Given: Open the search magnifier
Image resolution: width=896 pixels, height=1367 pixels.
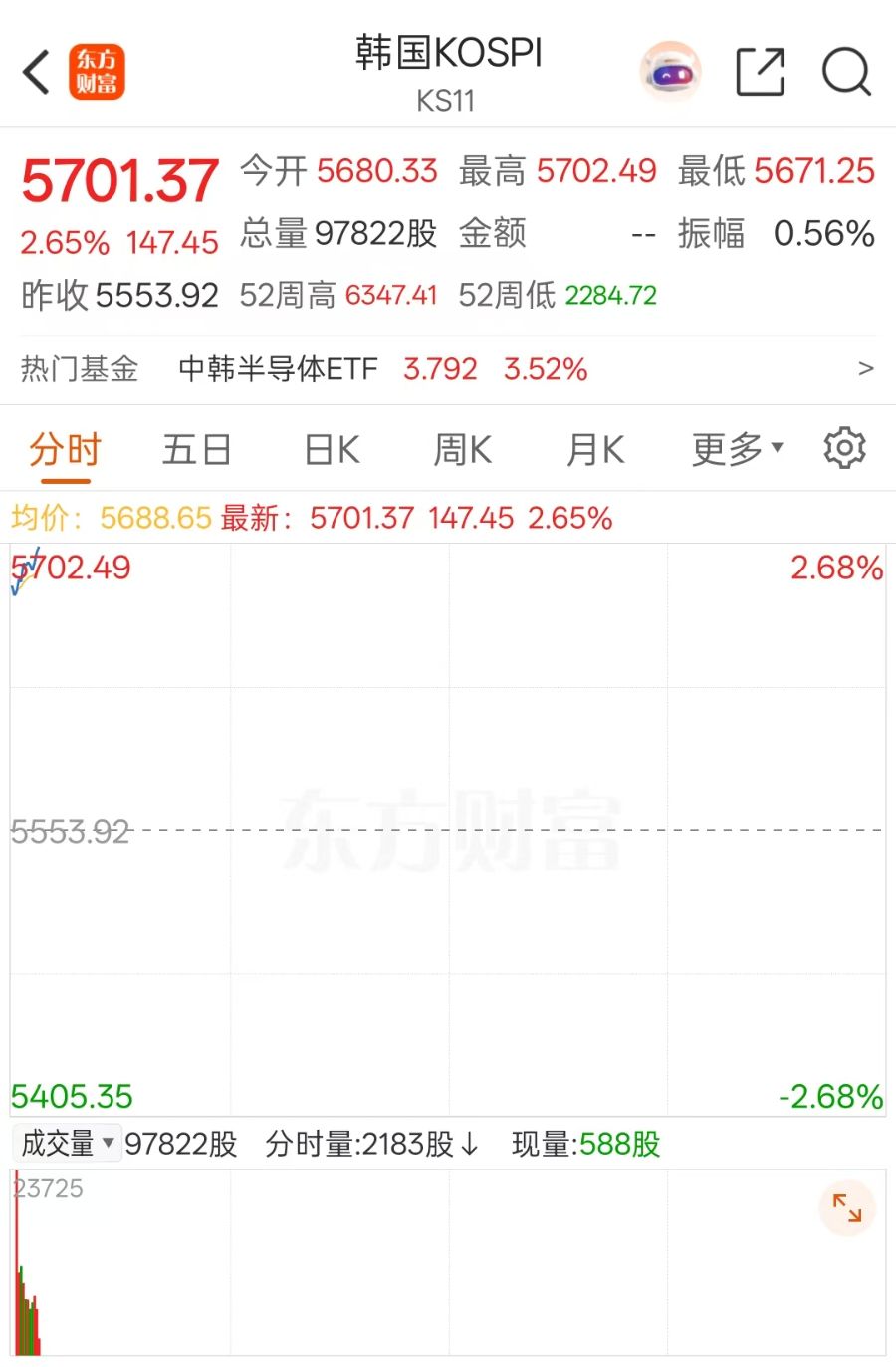Looking at the screenshot, I should pos(846,72).
